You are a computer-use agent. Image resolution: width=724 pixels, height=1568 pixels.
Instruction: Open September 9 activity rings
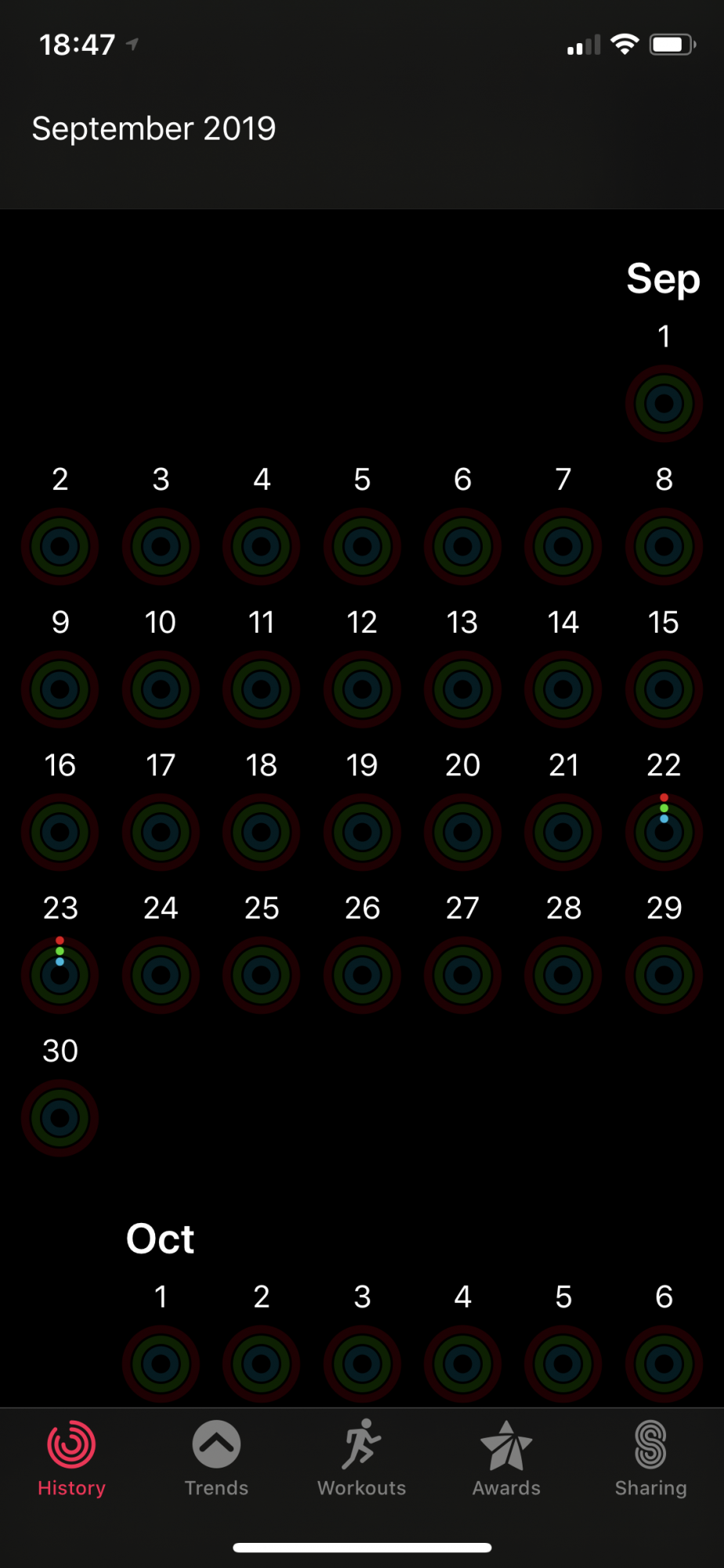click(x=60, y=689)
